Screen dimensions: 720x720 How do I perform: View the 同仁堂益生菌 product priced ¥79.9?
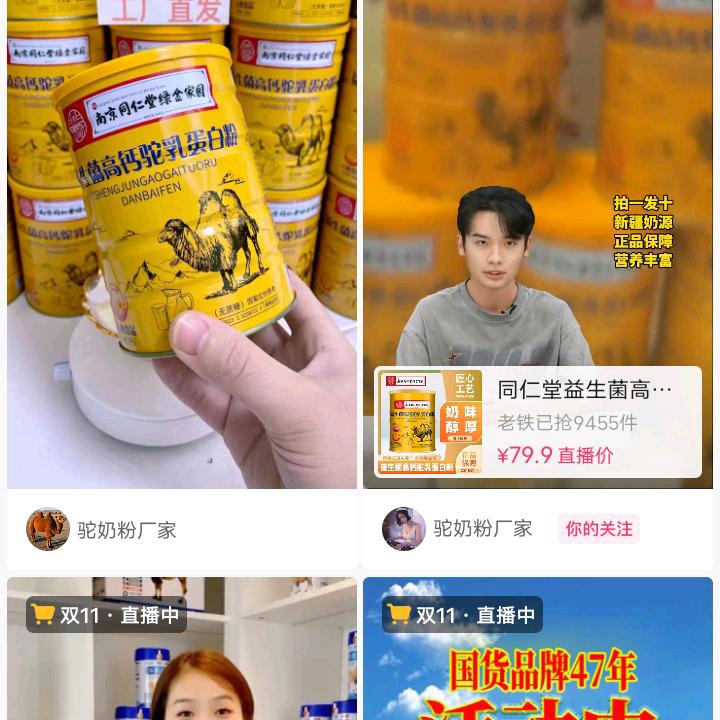(538, 422)
